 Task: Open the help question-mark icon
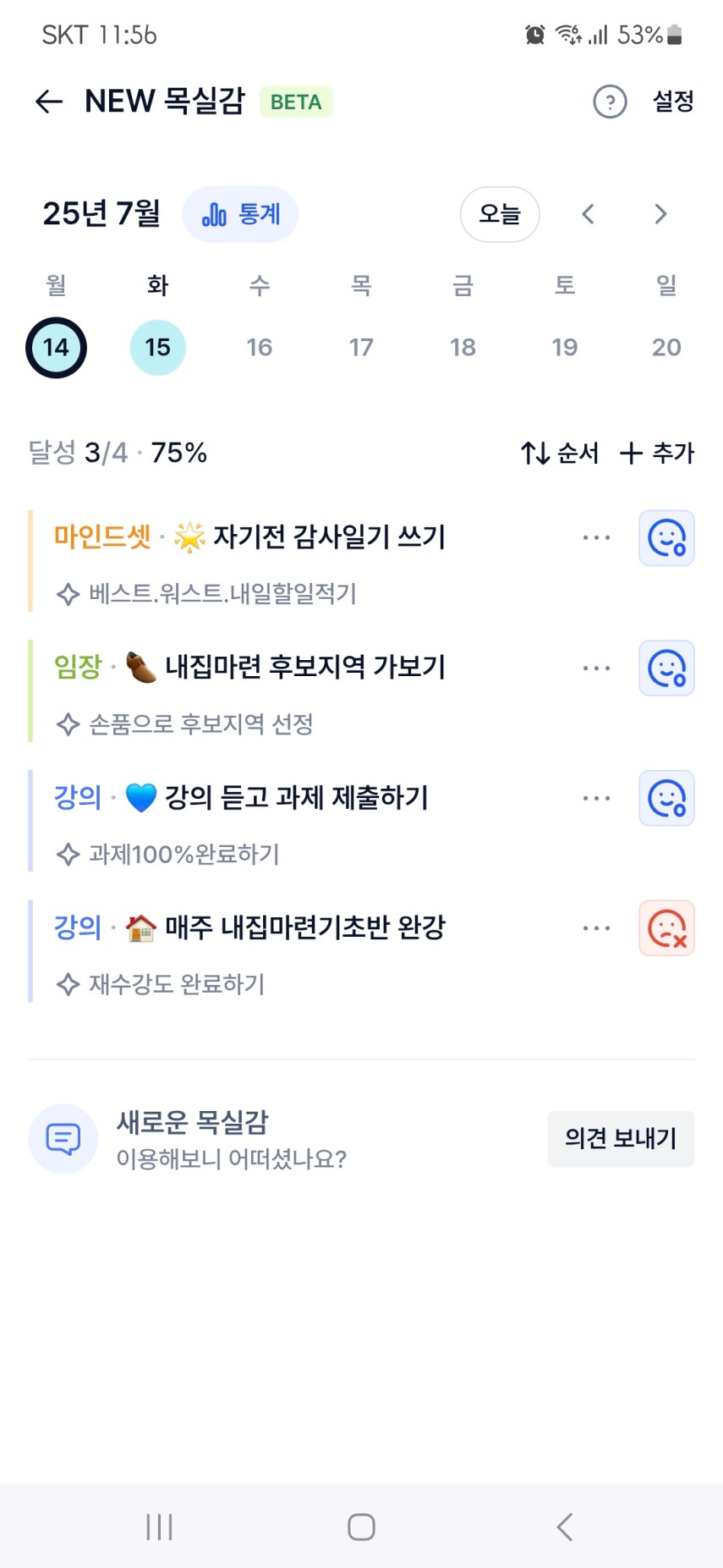click(610, 102)
